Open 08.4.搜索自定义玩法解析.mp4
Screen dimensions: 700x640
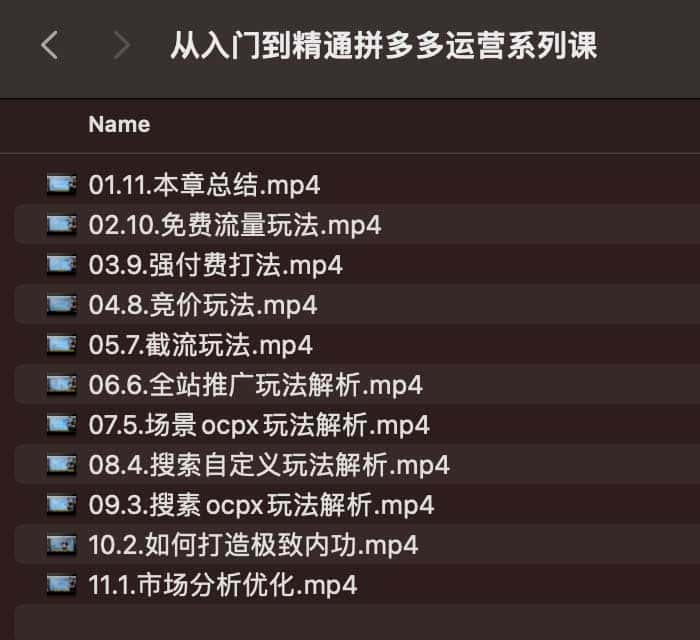tap(268, 465)
